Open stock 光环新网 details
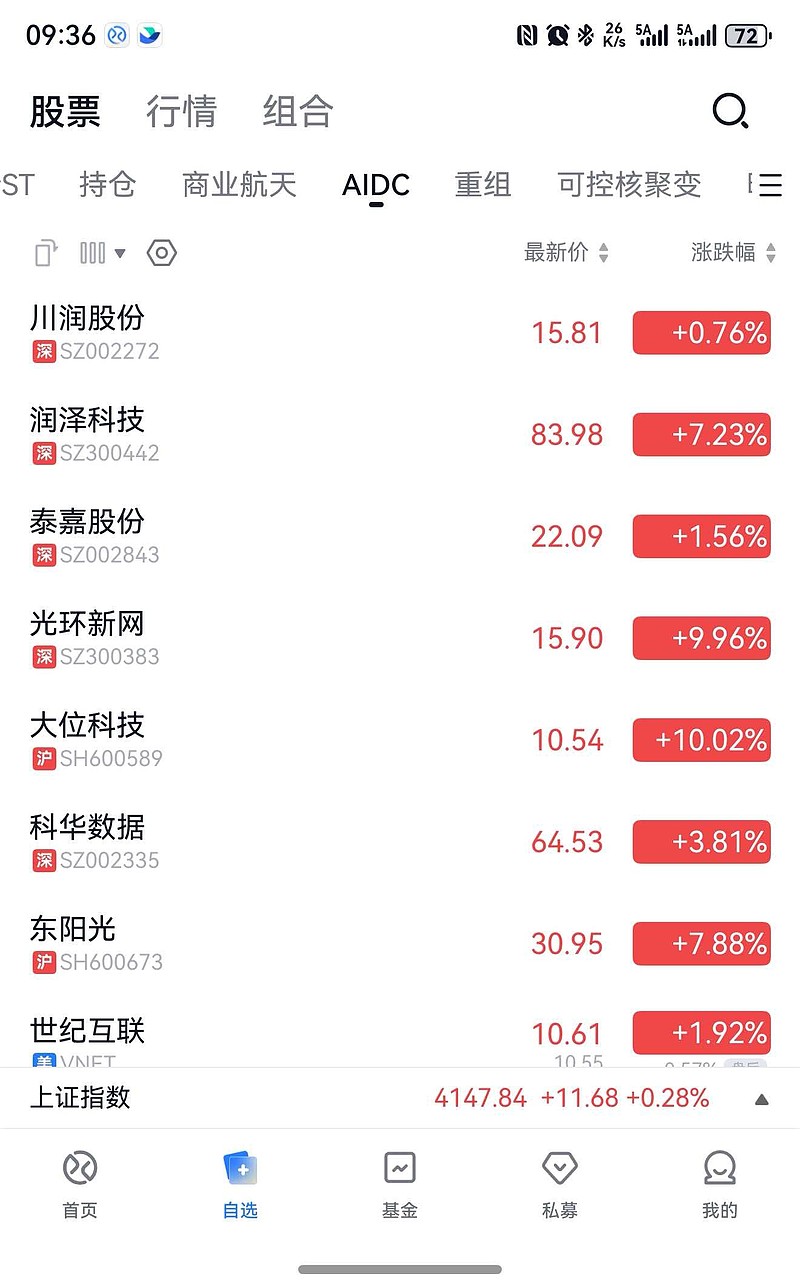Image resolution: width=800 pixels, height=1285 pixels. click(88, 637)
